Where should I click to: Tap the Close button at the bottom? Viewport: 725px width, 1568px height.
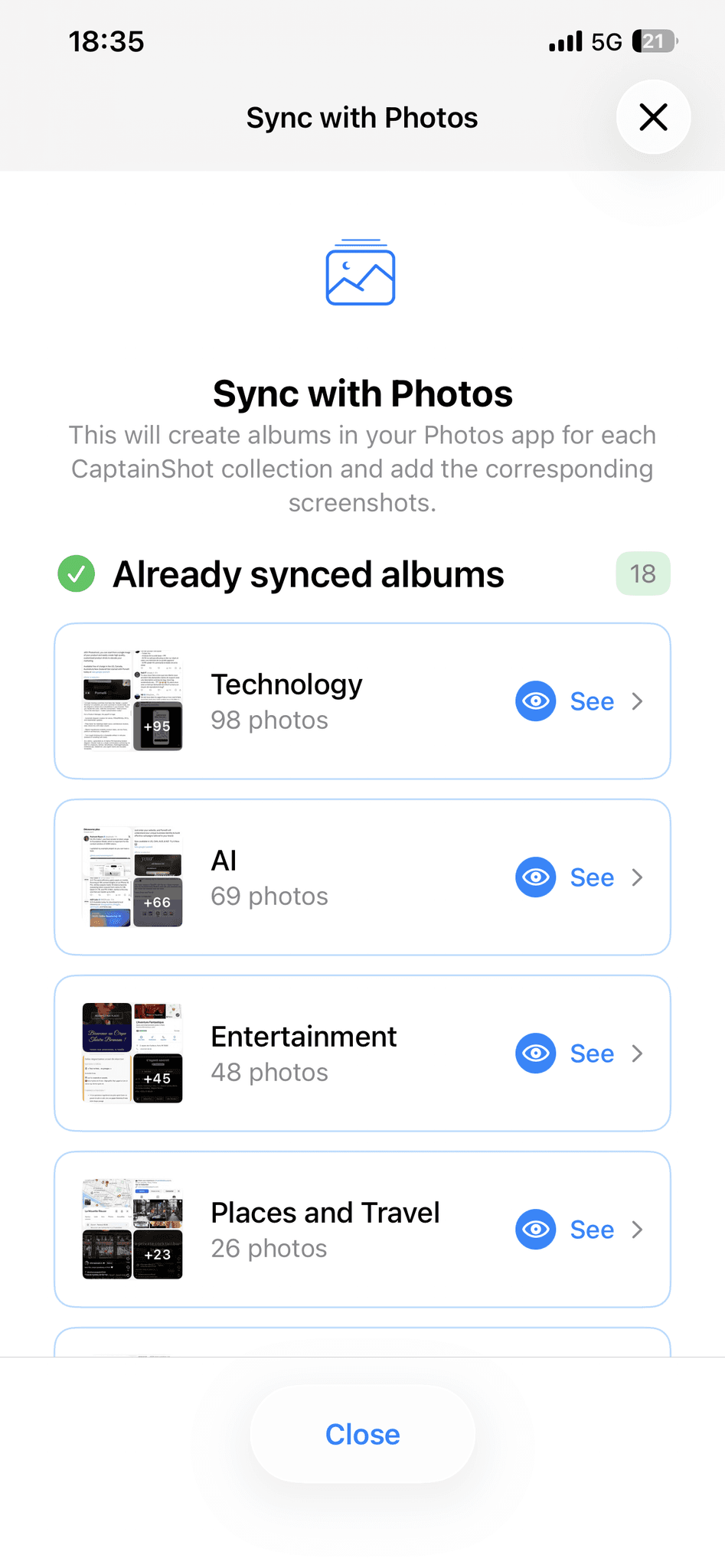click(361, 1434)
